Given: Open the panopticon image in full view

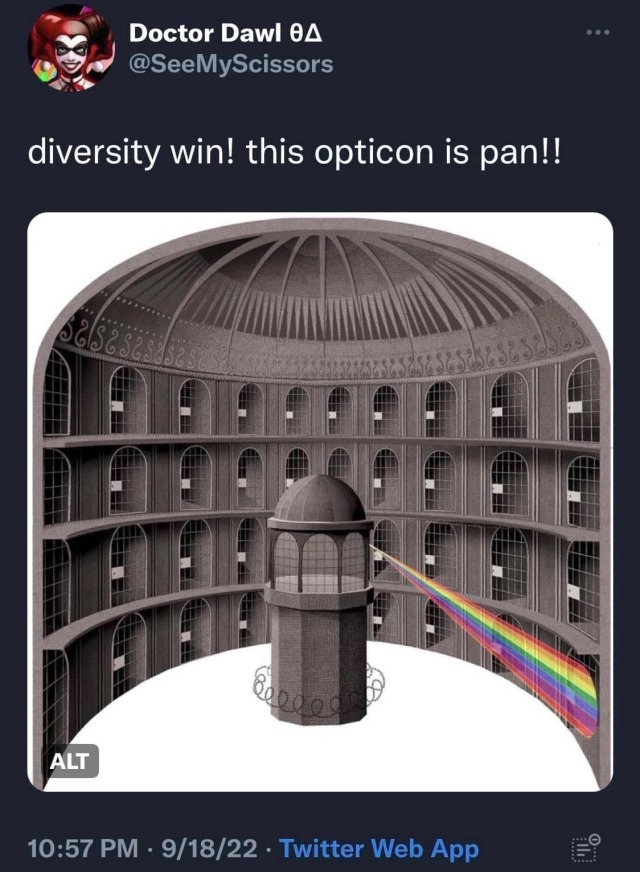Looking at the screenshot, I should (320, 500).
